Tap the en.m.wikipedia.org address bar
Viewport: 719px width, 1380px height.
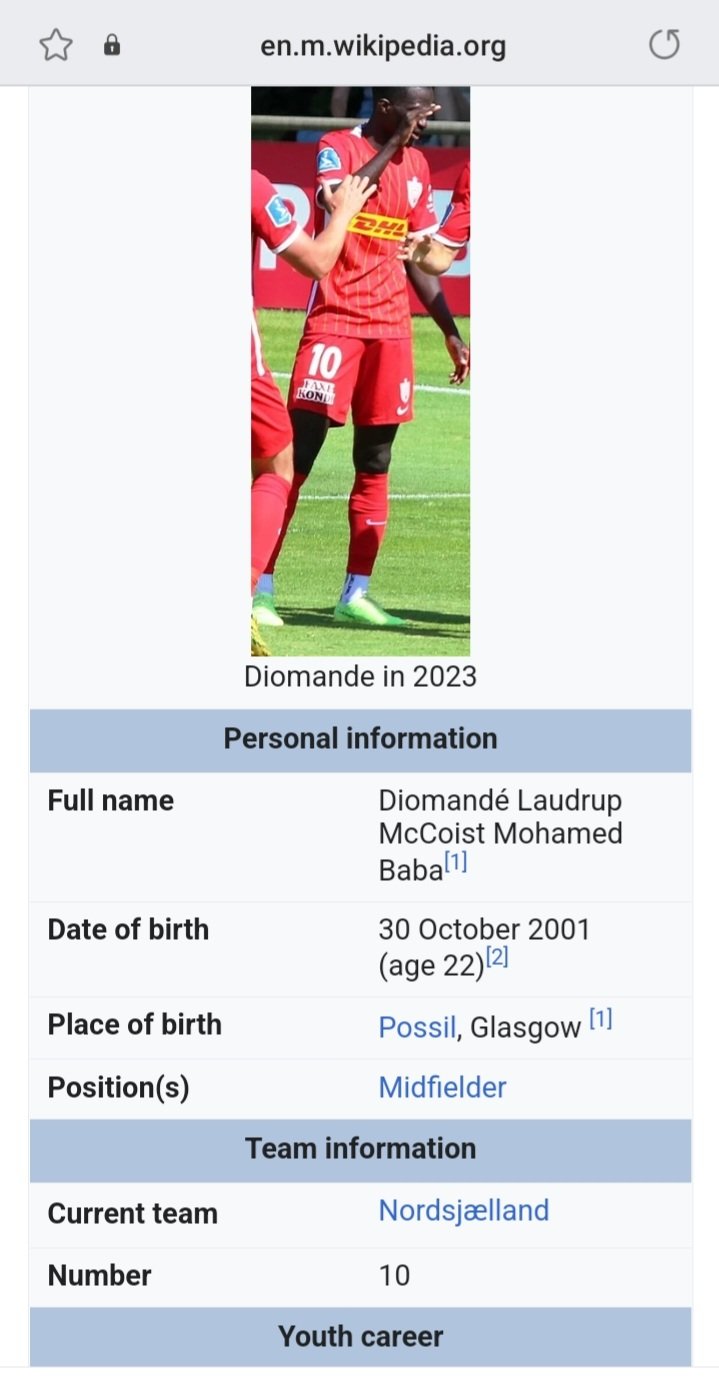[x=383, y=46]
